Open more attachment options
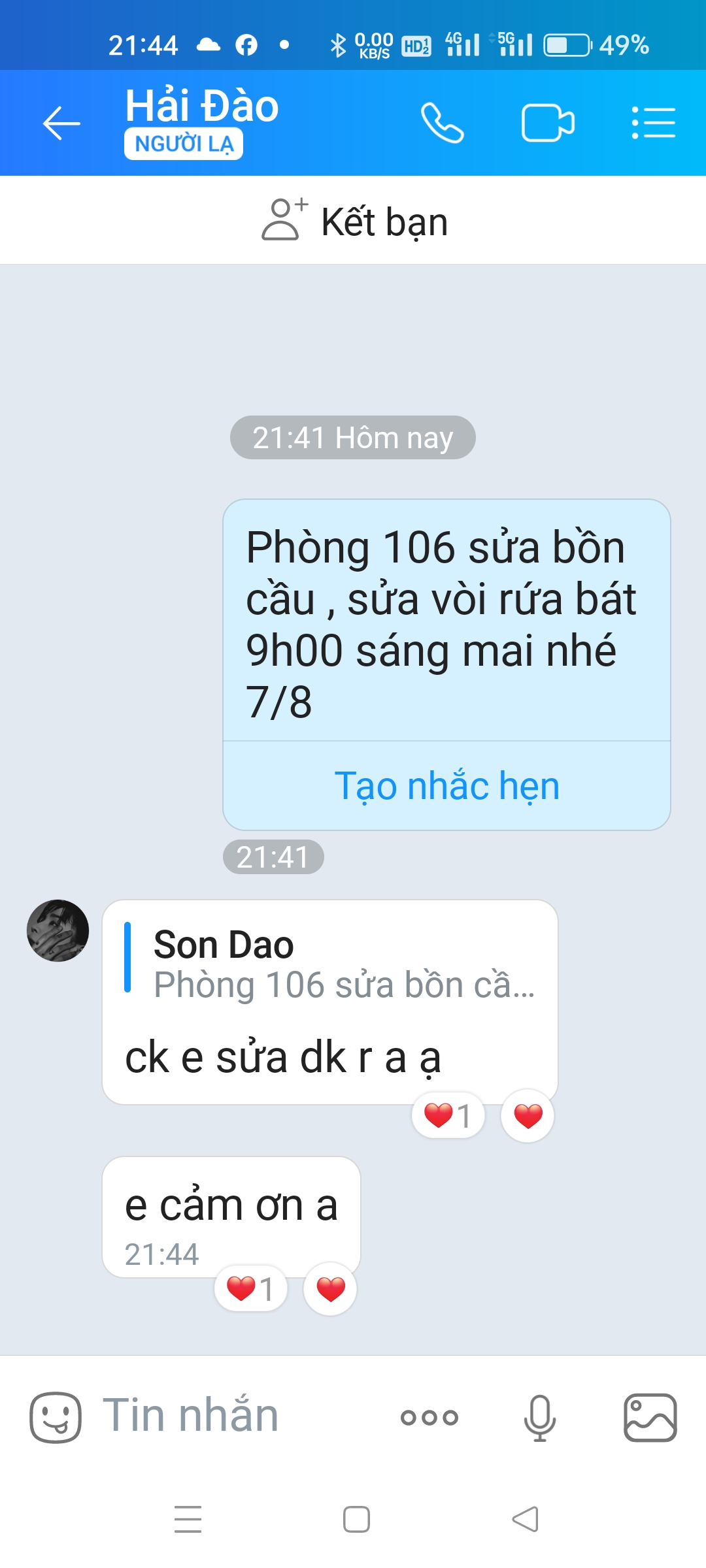Image resolution: width=706 pixels, height=1568 pixels. [x=429, y=1416]
